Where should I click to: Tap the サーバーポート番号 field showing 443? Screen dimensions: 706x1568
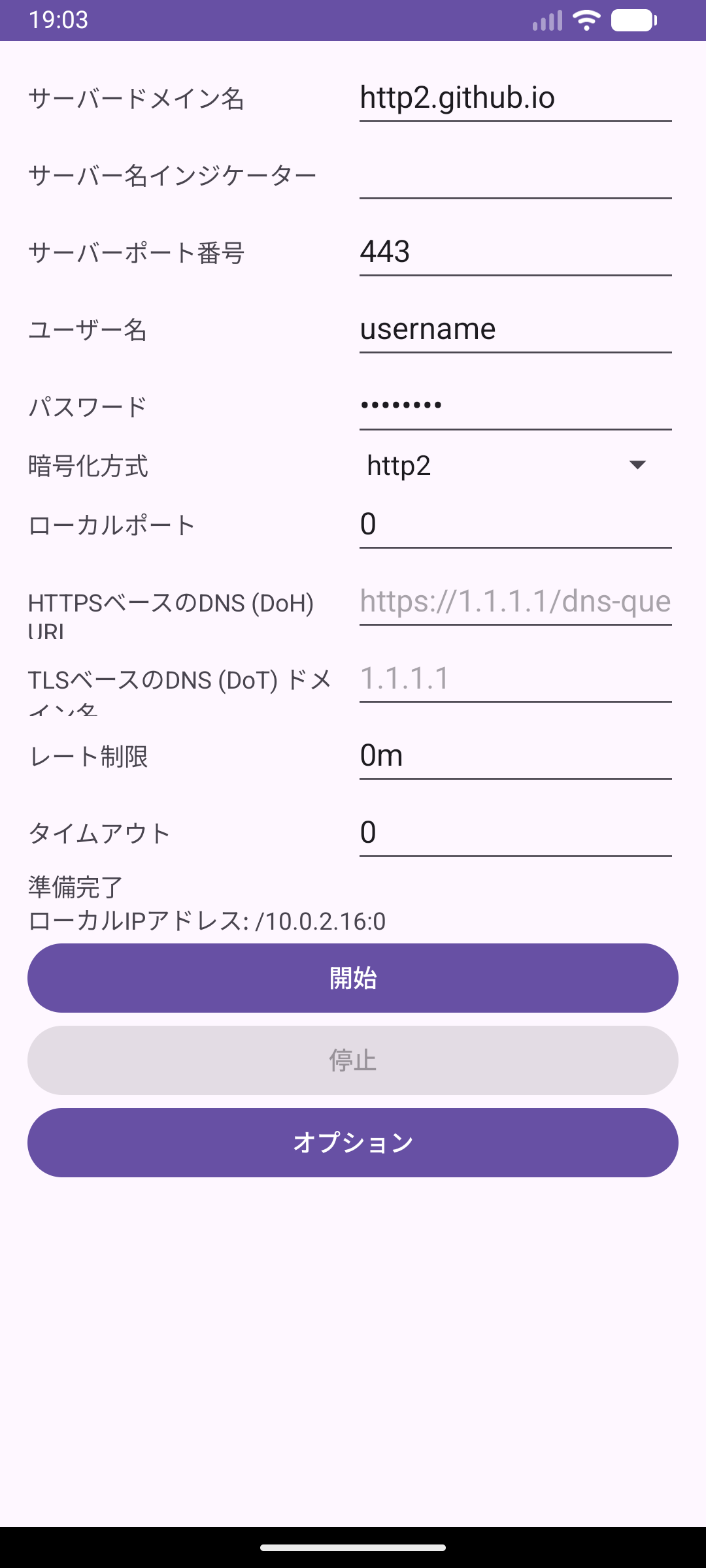pos(515,252)
